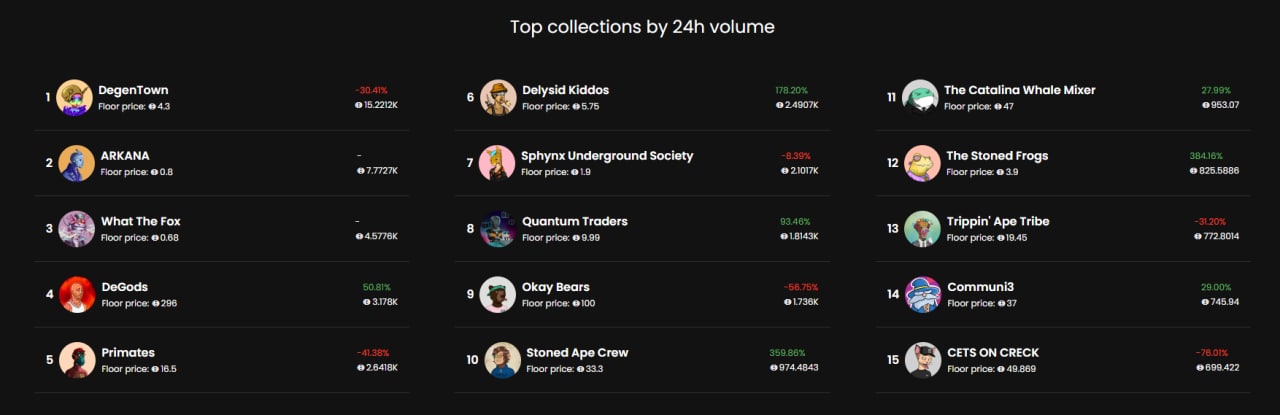This screenshot has width=1280, height=415.
Task: View the DeGods collection
Action: click(x=221, y=294)
